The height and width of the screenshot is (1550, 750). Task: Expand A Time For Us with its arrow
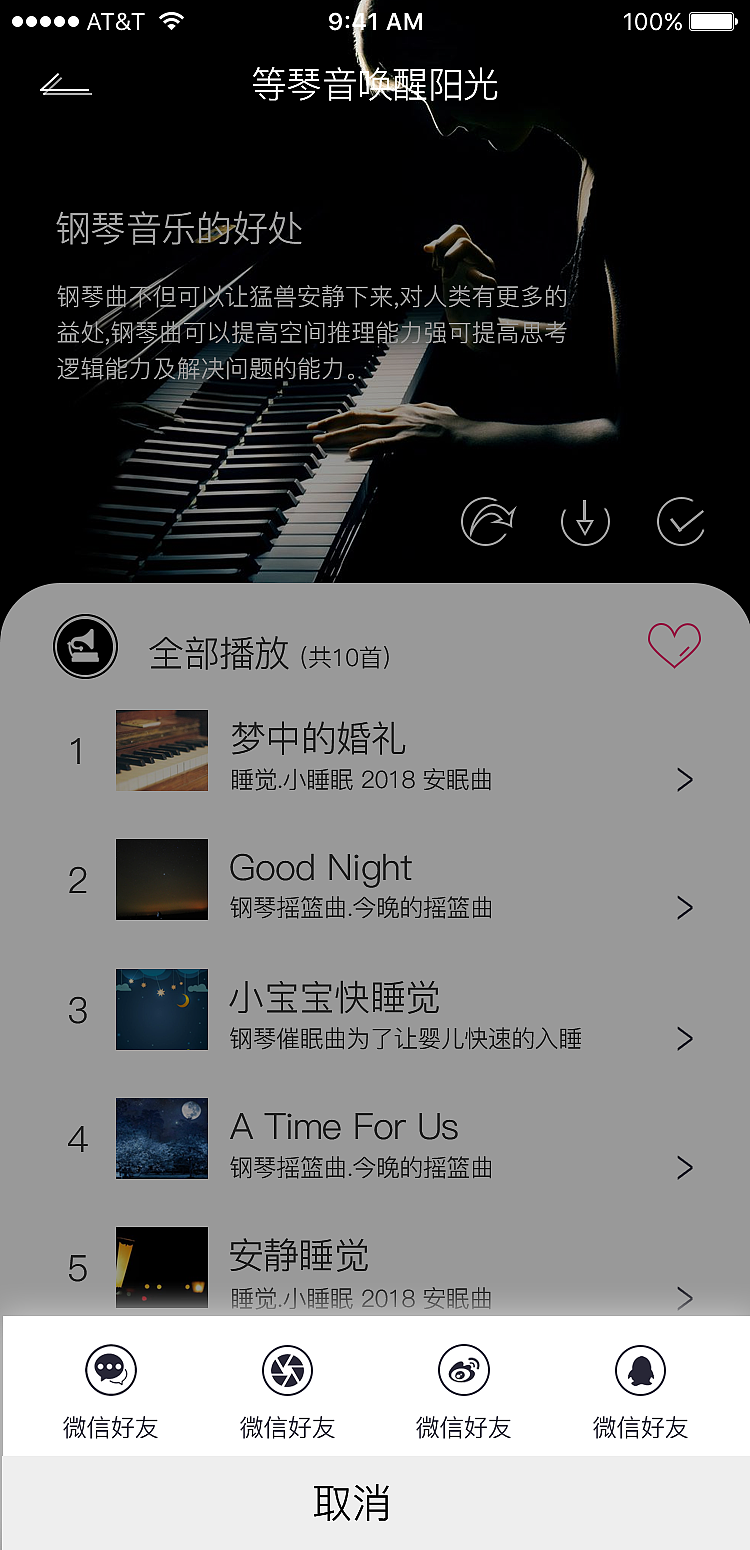click(x=684, y=1167)
